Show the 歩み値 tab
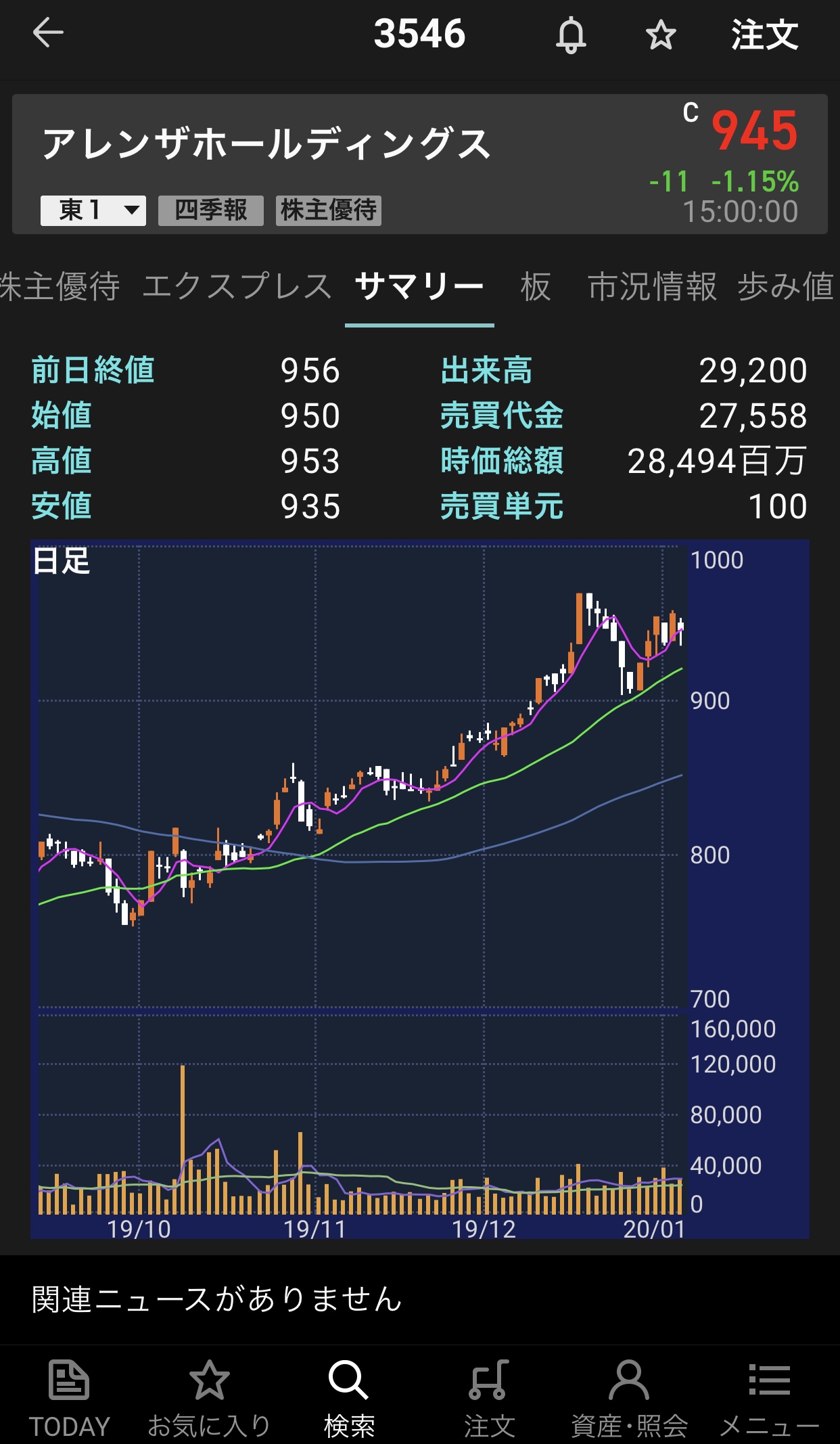The image size is (840, 1444). 785,286
